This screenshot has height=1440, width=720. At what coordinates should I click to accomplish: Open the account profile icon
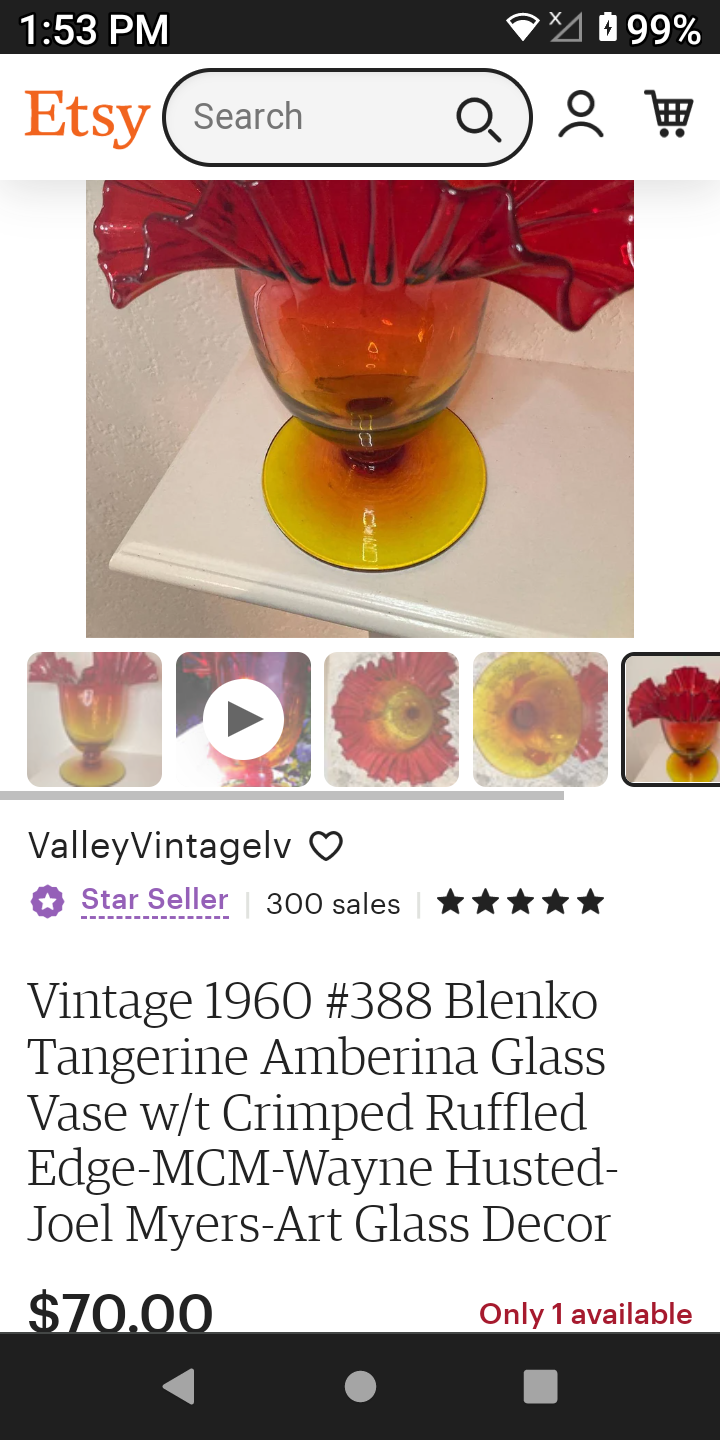[x=581, y=115]
